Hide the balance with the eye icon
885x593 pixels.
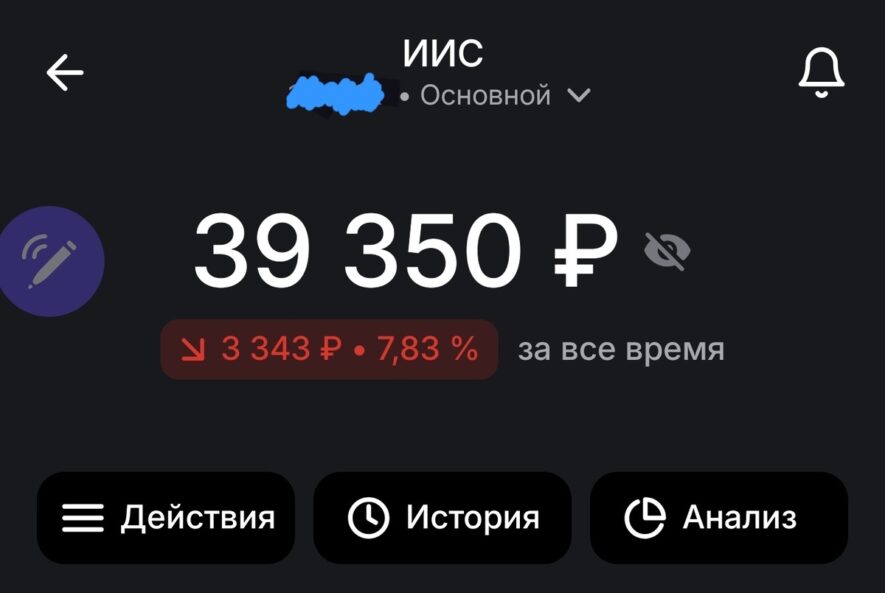[667, 250]
